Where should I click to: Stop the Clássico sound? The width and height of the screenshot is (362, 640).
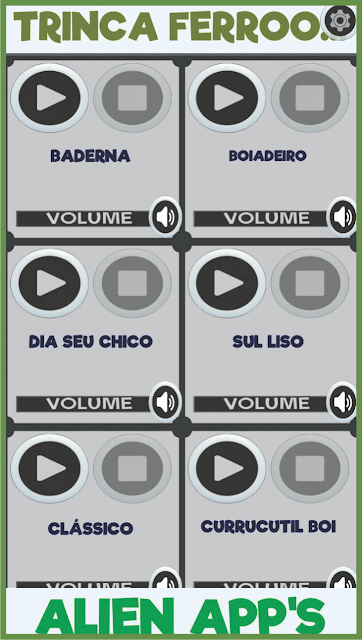tap(132, 468)
